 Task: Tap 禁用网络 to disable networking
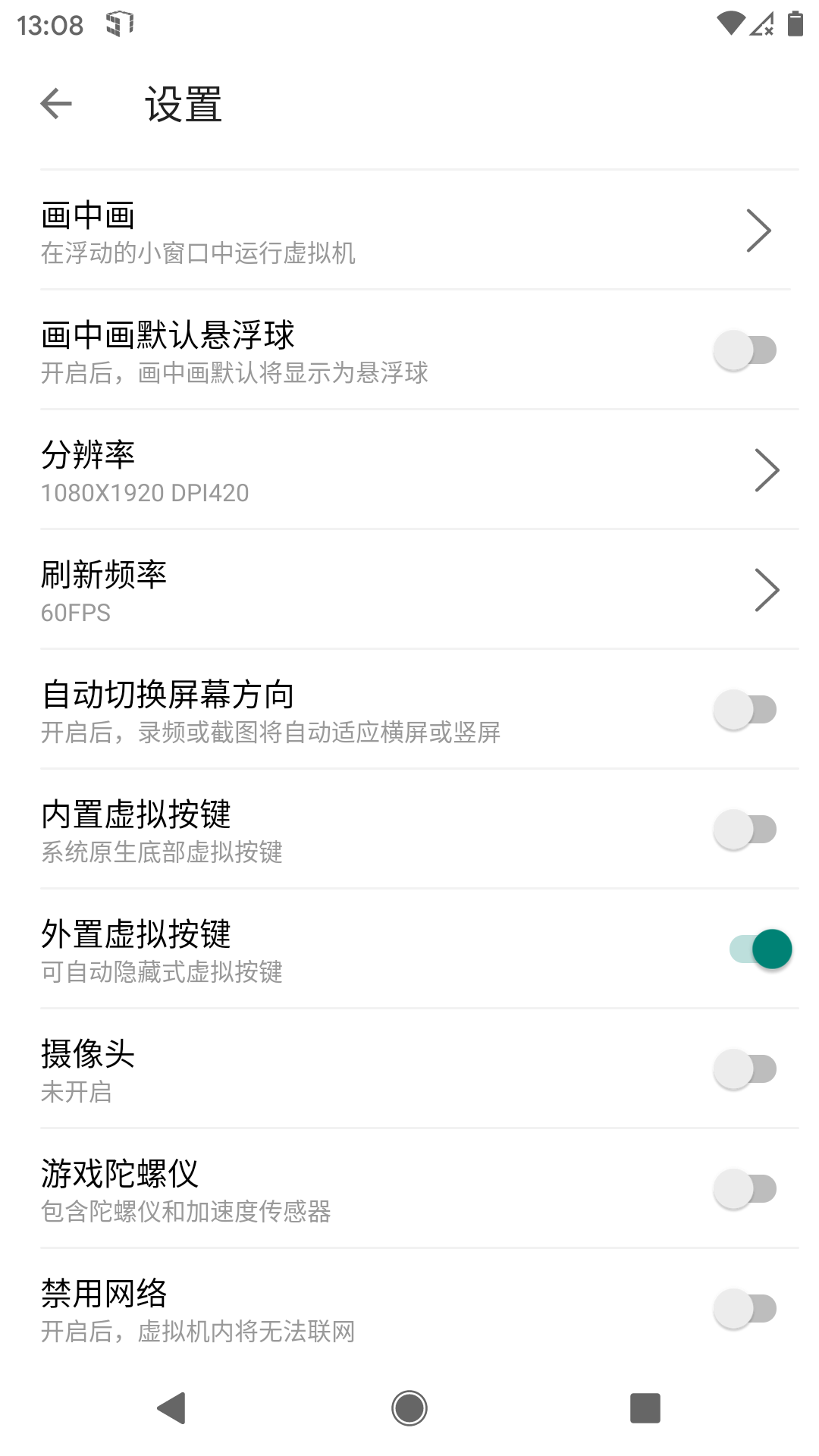409,1307
